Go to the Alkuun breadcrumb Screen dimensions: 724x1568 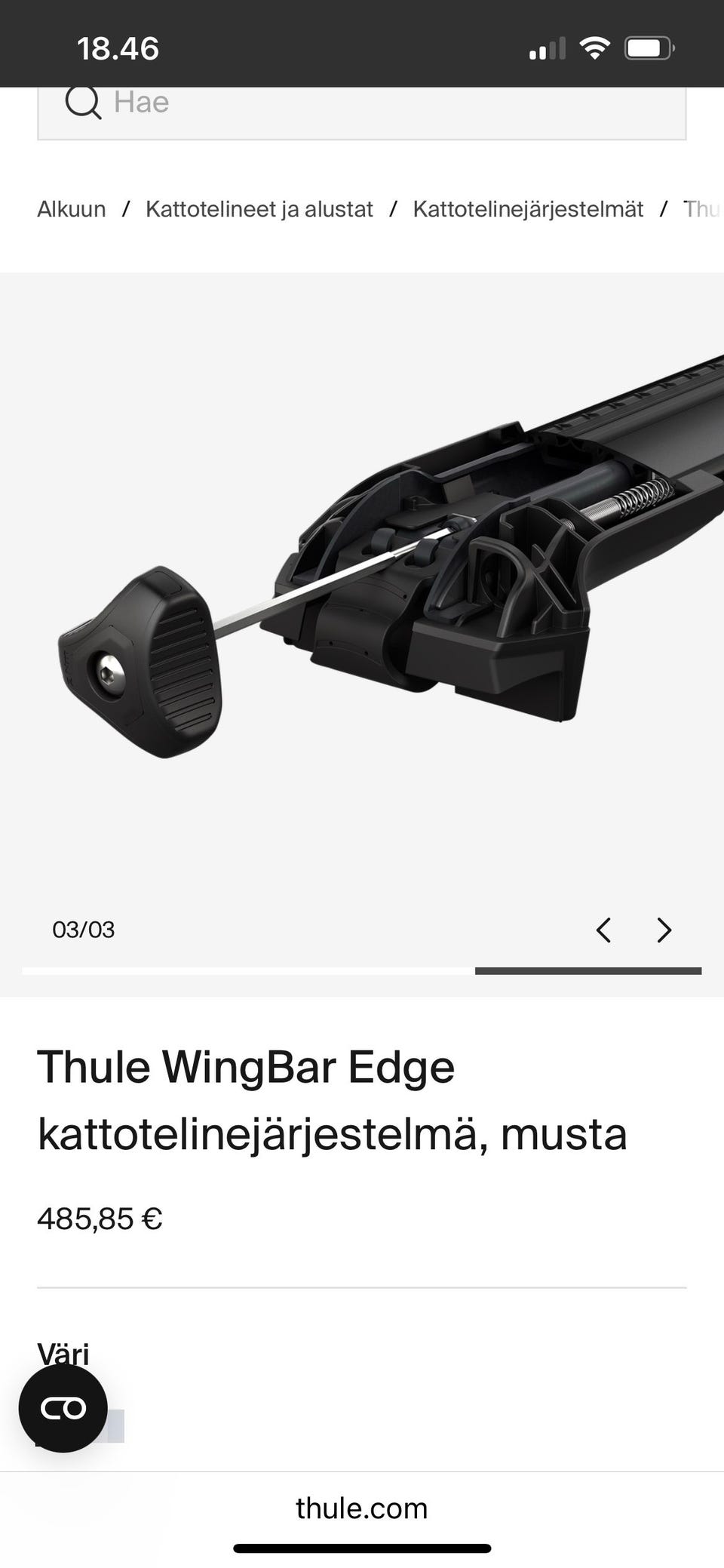[x=72, y=209]
